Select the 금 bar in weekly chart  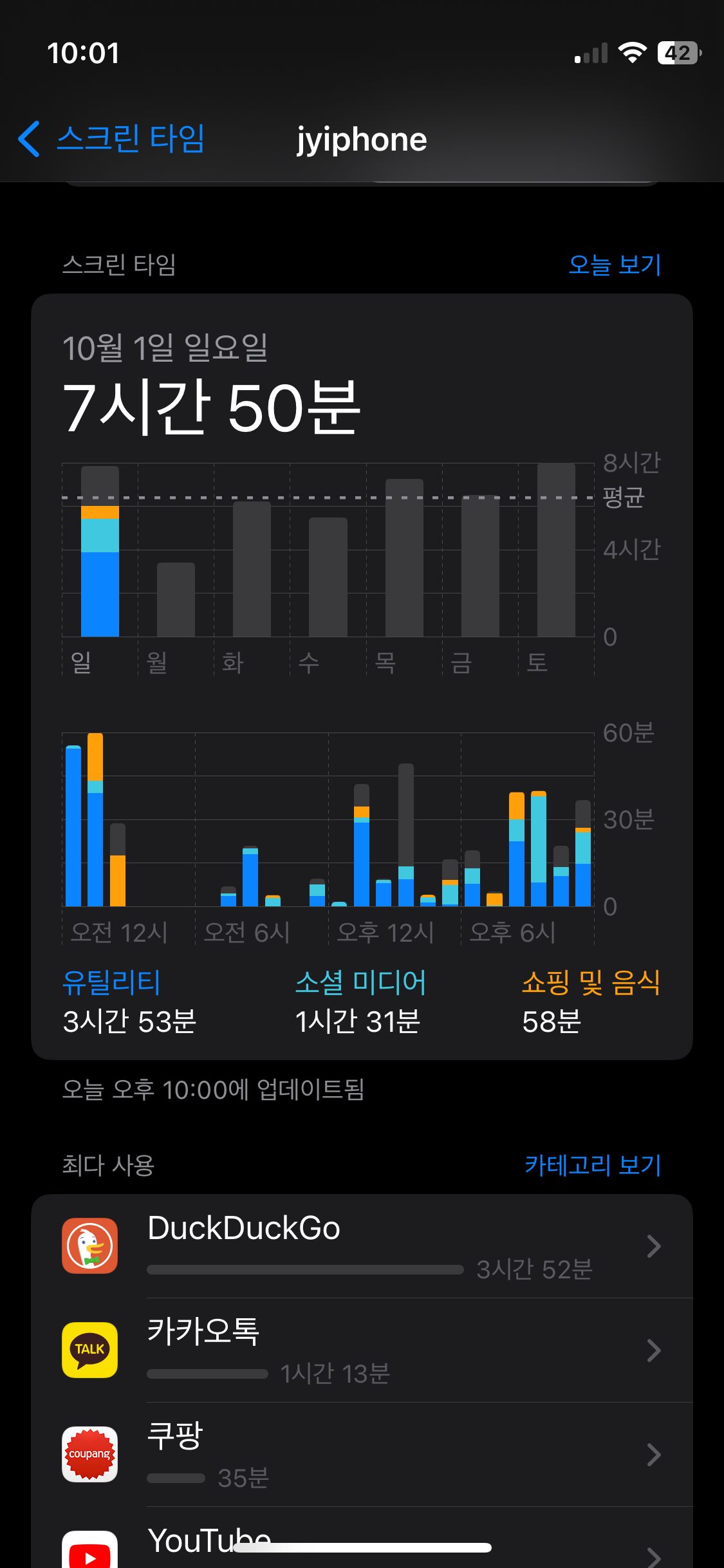pos(480,566)
